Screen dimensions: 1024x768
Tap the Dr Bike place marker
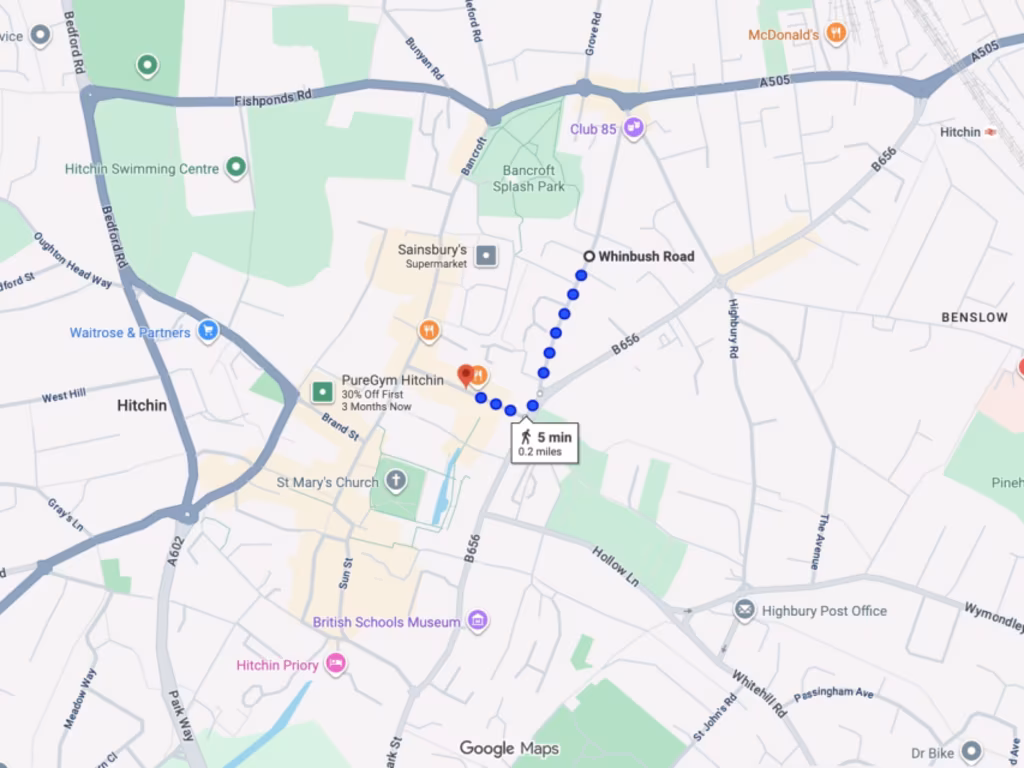click(971, 752)
